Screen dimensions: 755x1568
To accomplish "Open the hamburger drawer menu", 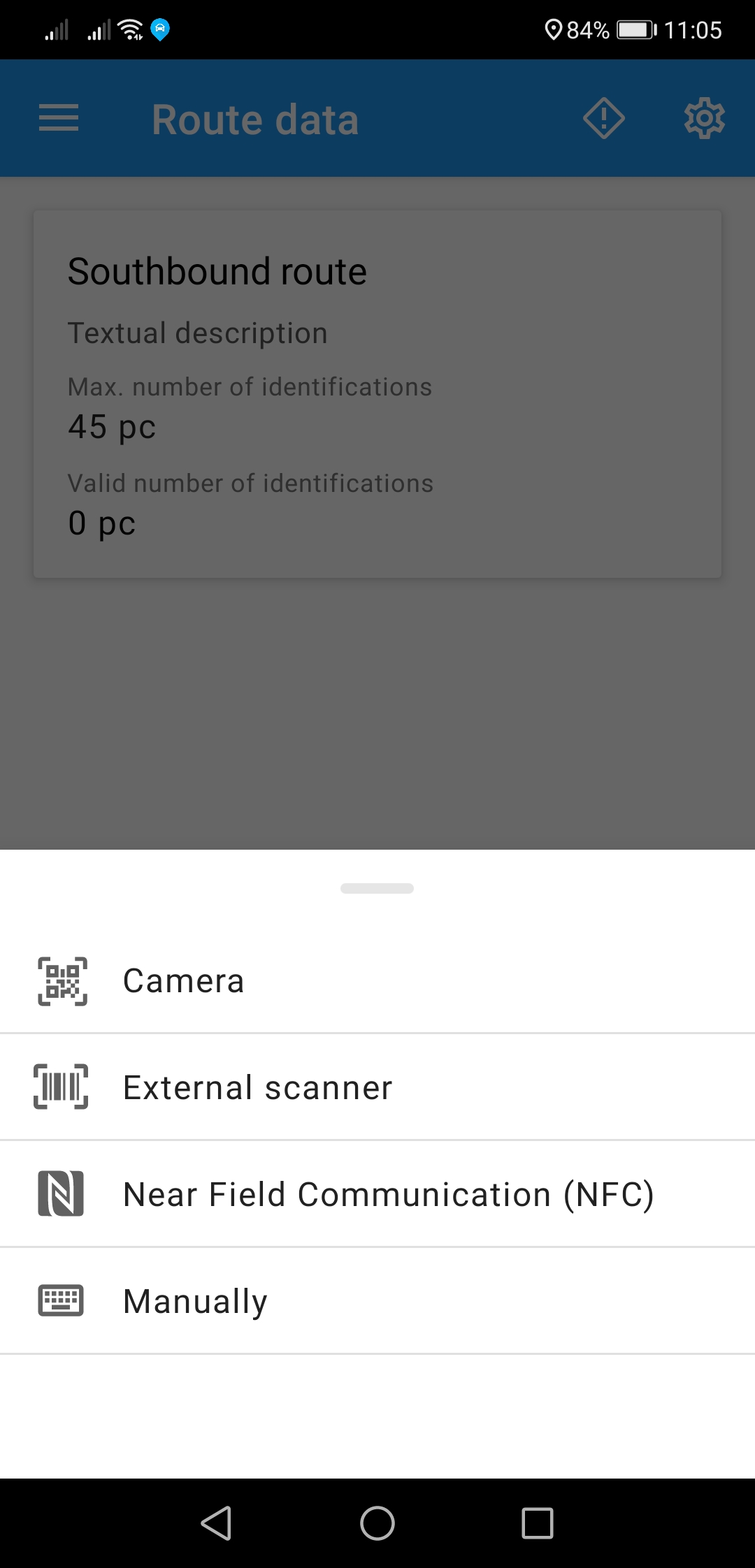I will pos(59,118).
